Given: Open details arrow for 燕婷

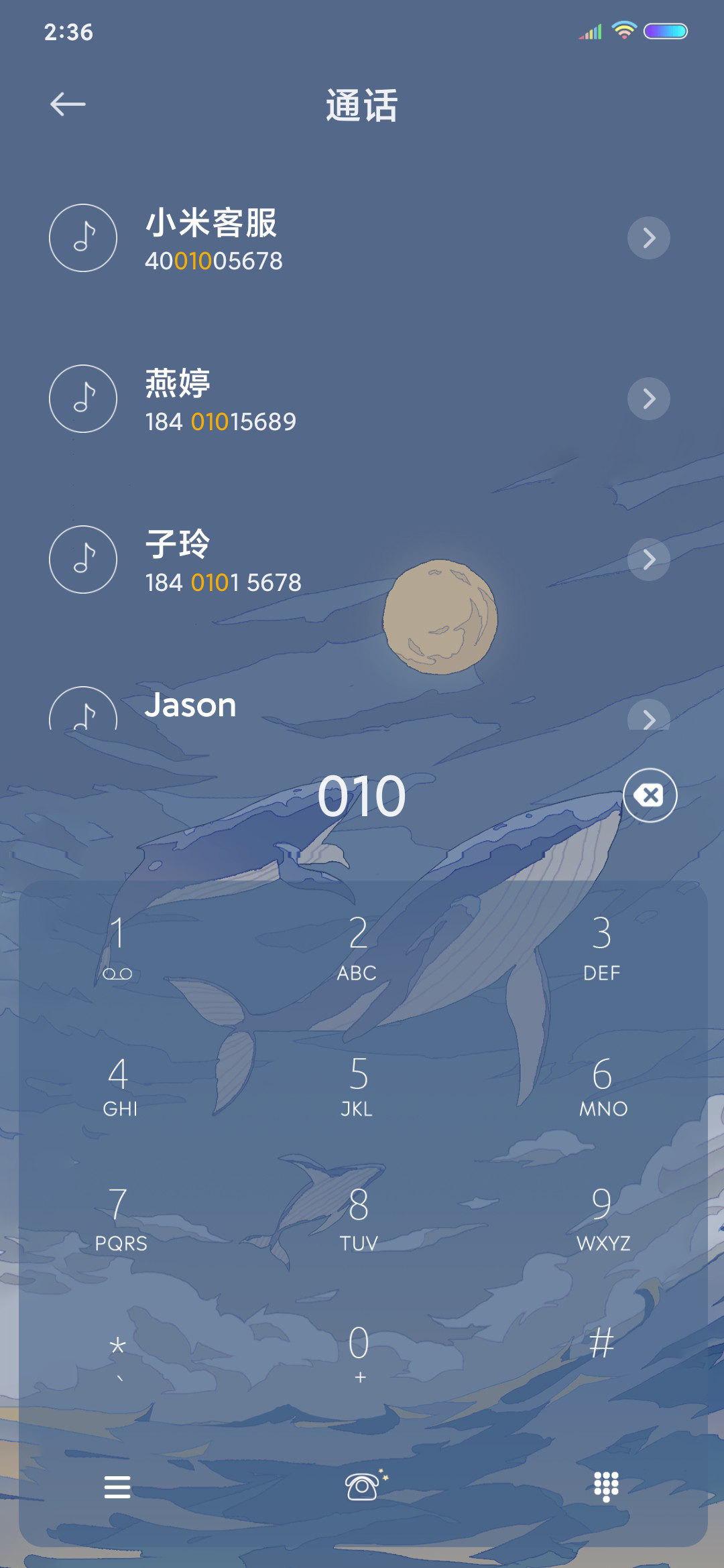Looking at the screenshot, I should [648, 399].
